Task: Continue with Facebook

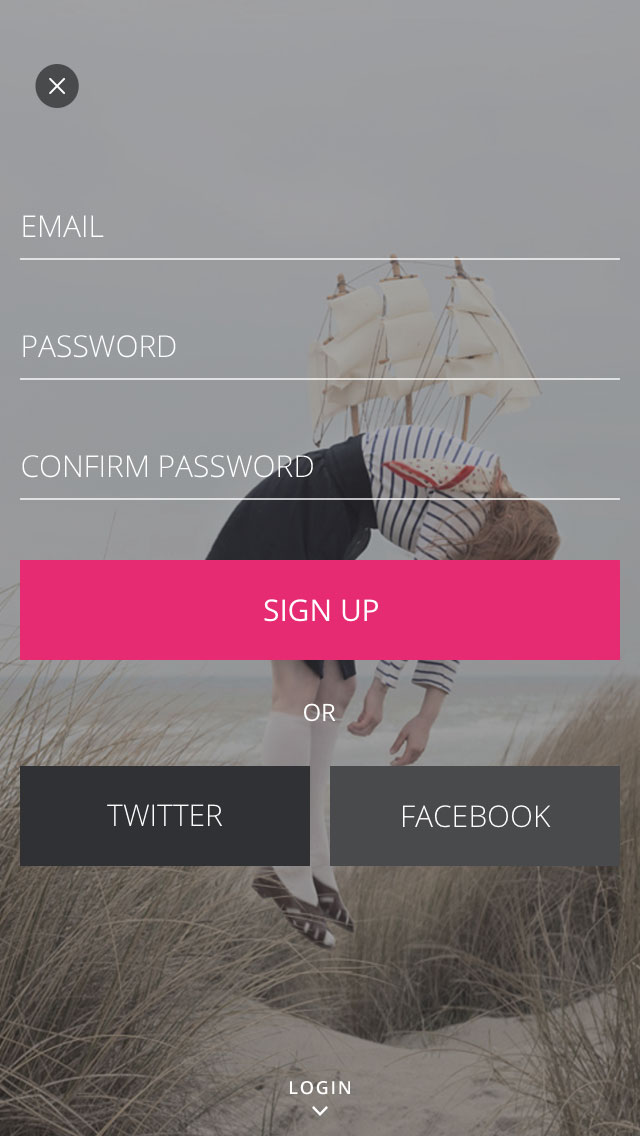Action: click(x=475, y=816)
